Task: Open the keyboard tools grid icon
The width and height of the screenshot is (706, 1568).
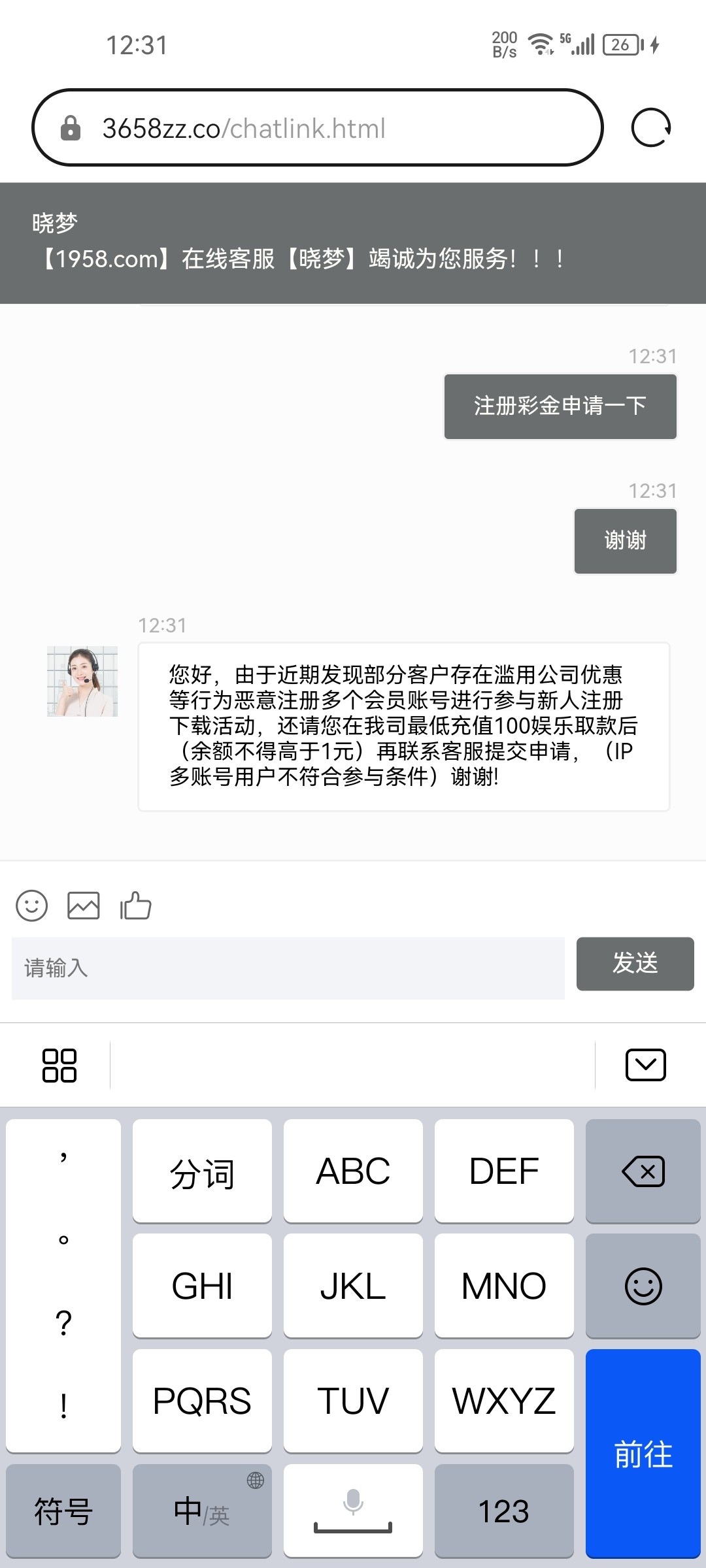Action: coord(59,1066)
